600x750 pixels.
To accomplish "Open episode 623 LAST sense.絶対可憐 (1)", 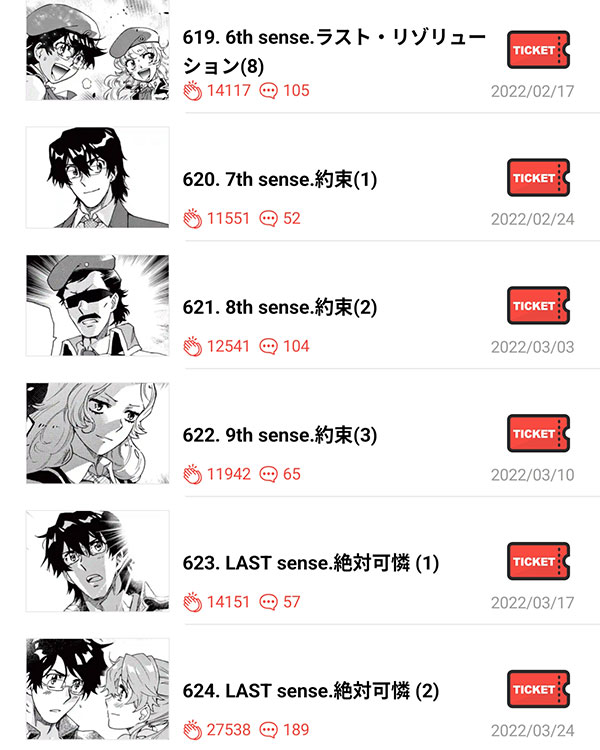I will point(312,563).
